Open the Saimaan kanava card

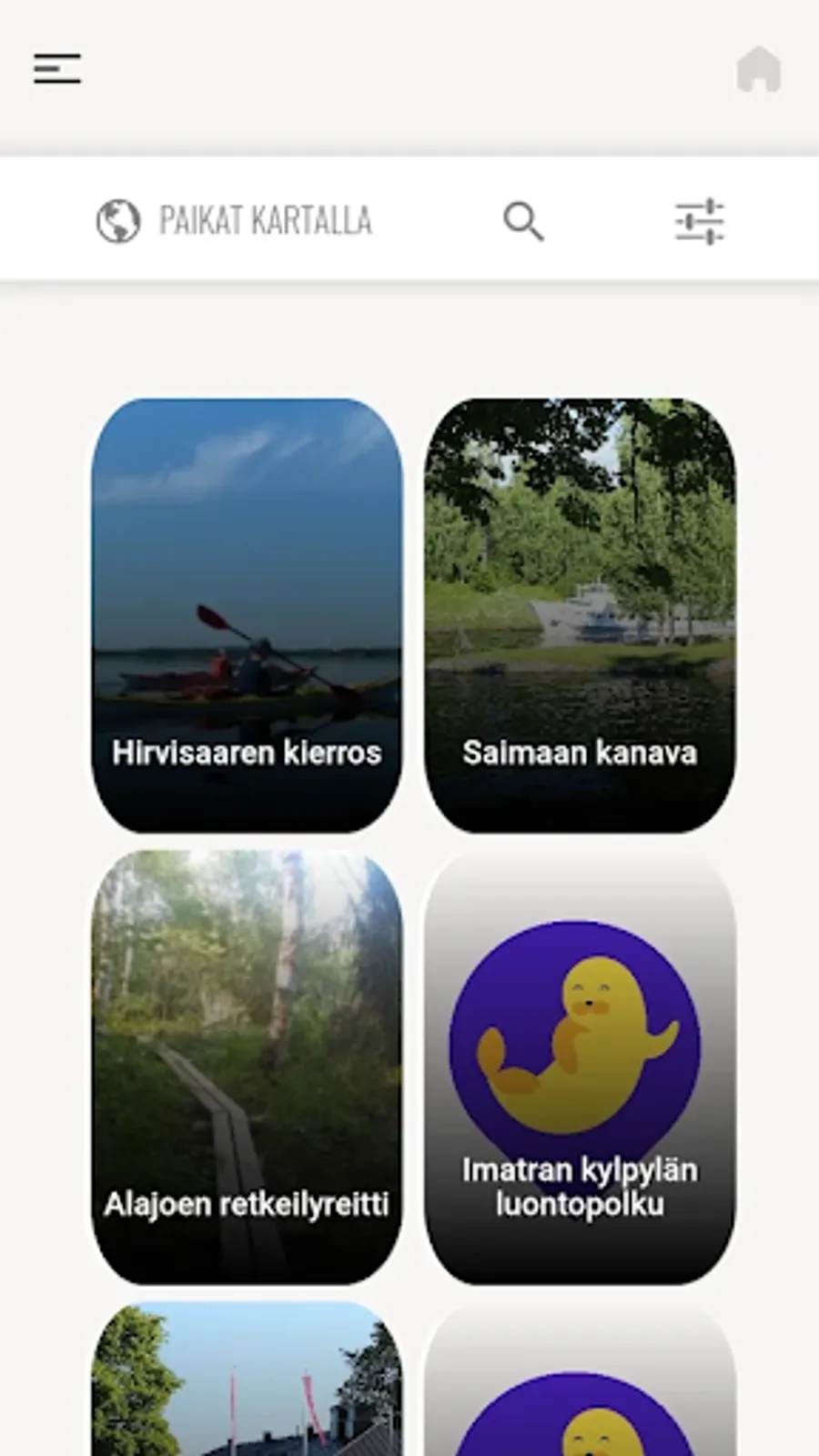(x=580, y=615)
